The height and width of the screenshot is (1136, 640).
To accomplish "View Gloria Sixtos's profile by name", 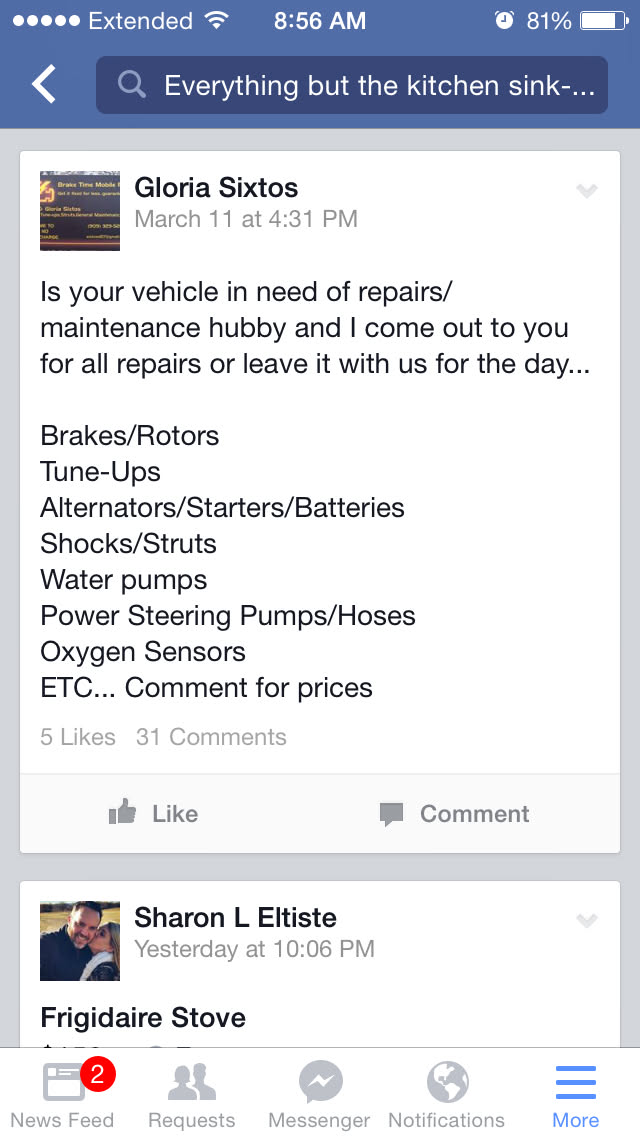I will [x=216, y=187].
